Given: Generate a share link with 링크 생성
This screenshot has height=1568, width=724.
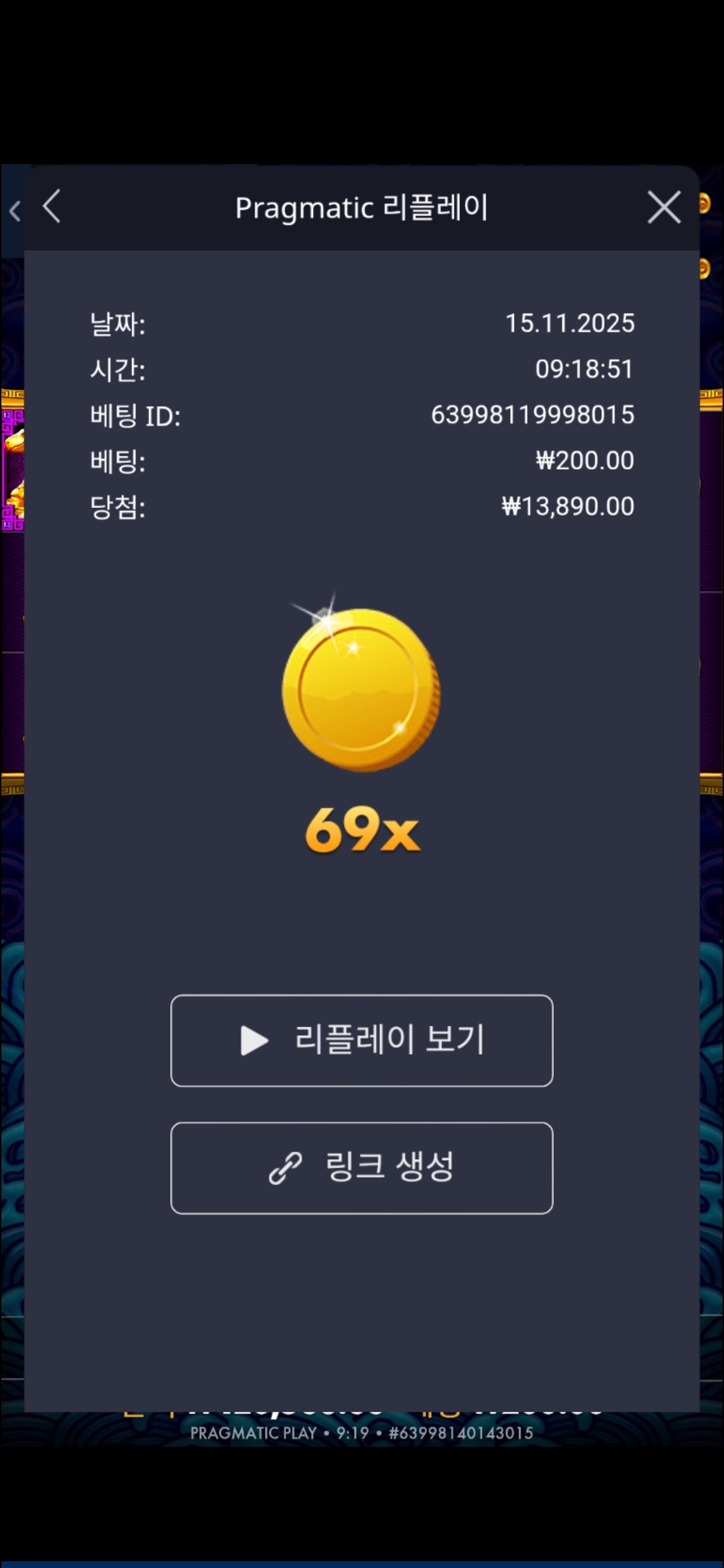Looking at the screenshot, I should coord(362,1168).
